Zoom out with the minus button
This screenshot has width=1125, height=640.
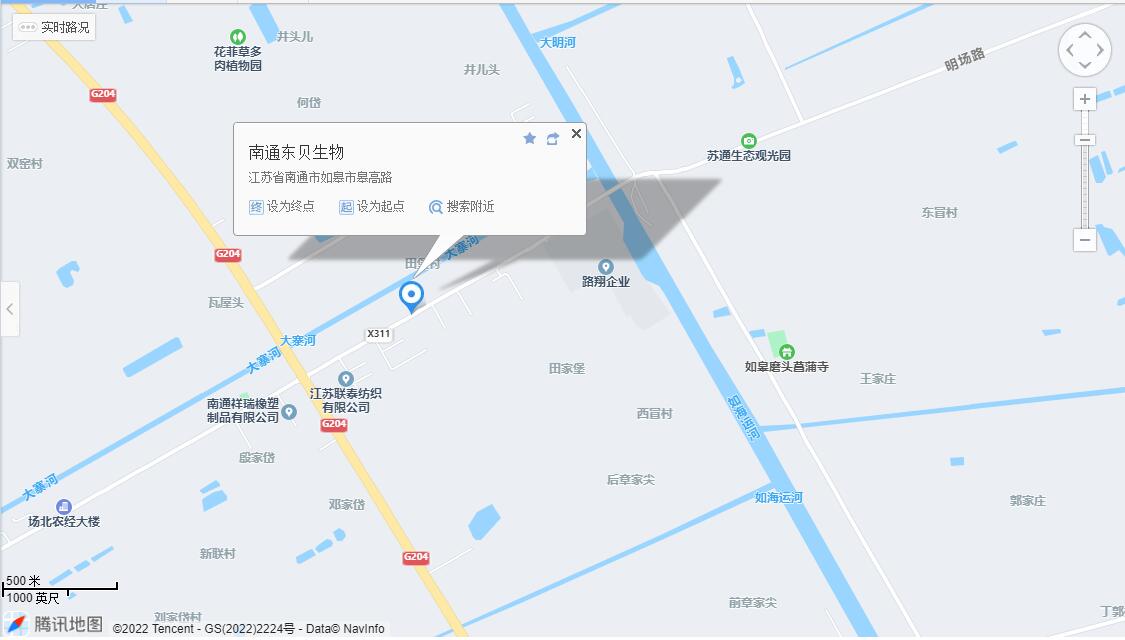point(1085,240)
